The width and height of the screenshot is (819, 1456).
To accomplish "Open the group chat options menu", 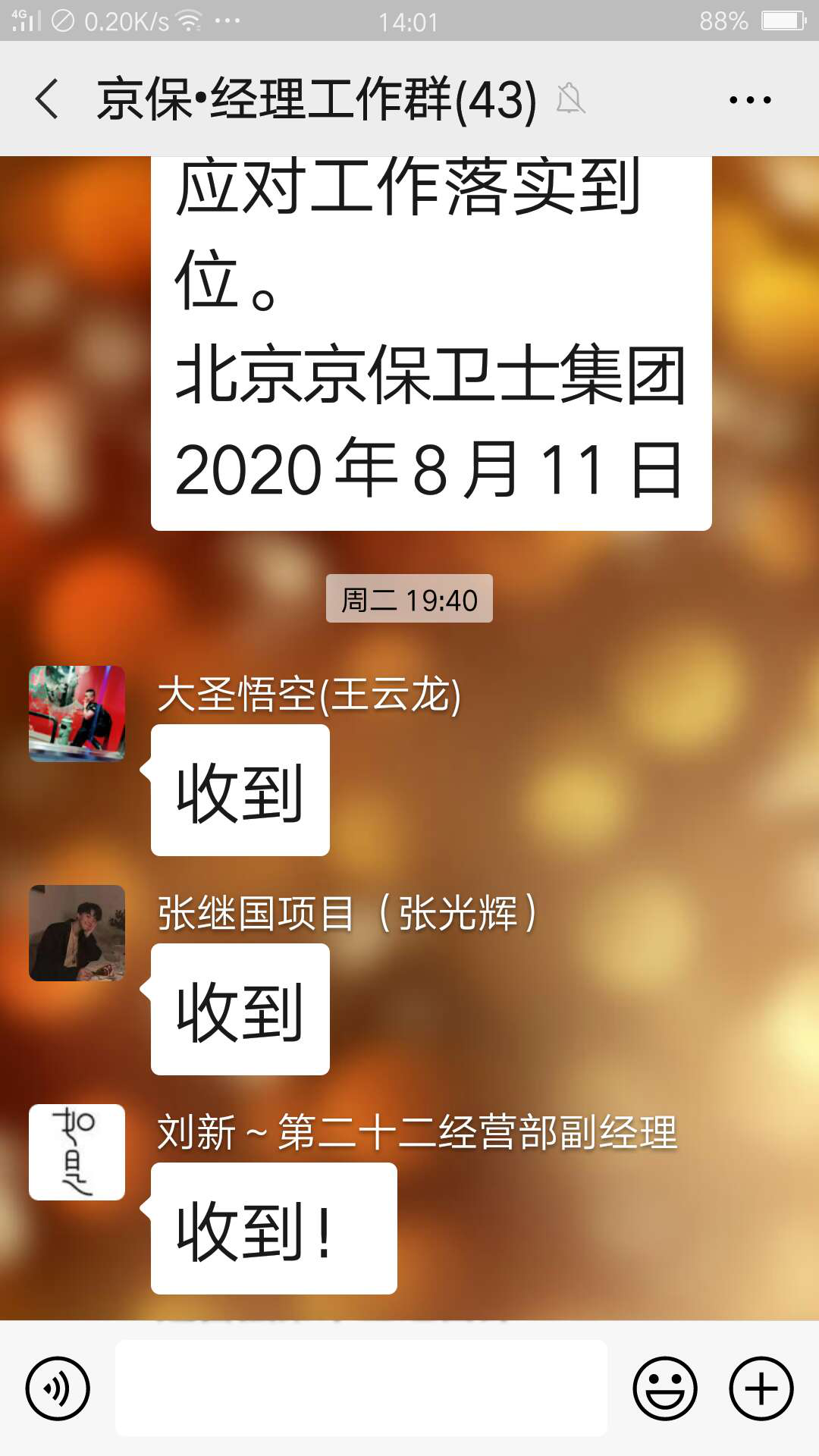I will pos(749,99).
